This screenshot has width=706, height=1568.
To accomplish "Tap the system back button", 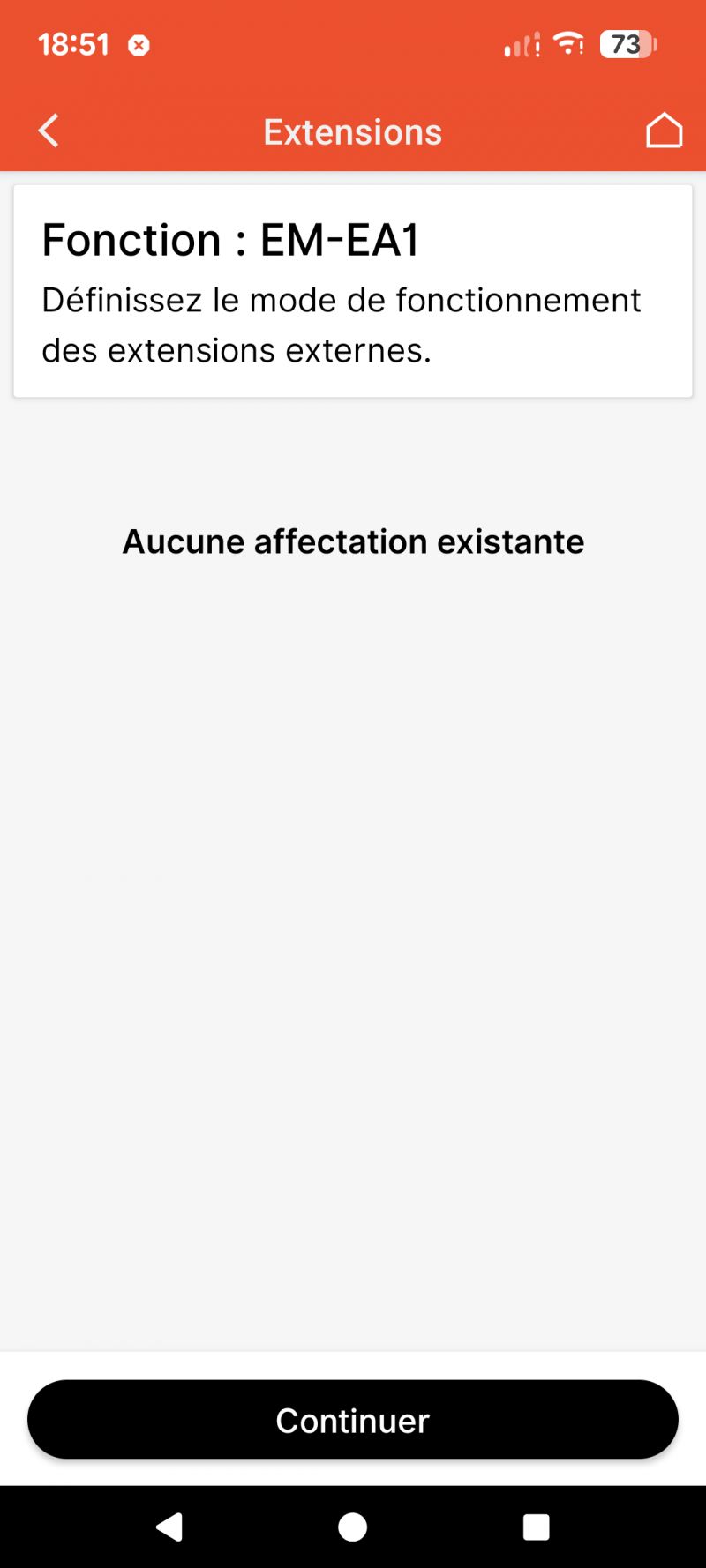I will (x=169, y=1527).
